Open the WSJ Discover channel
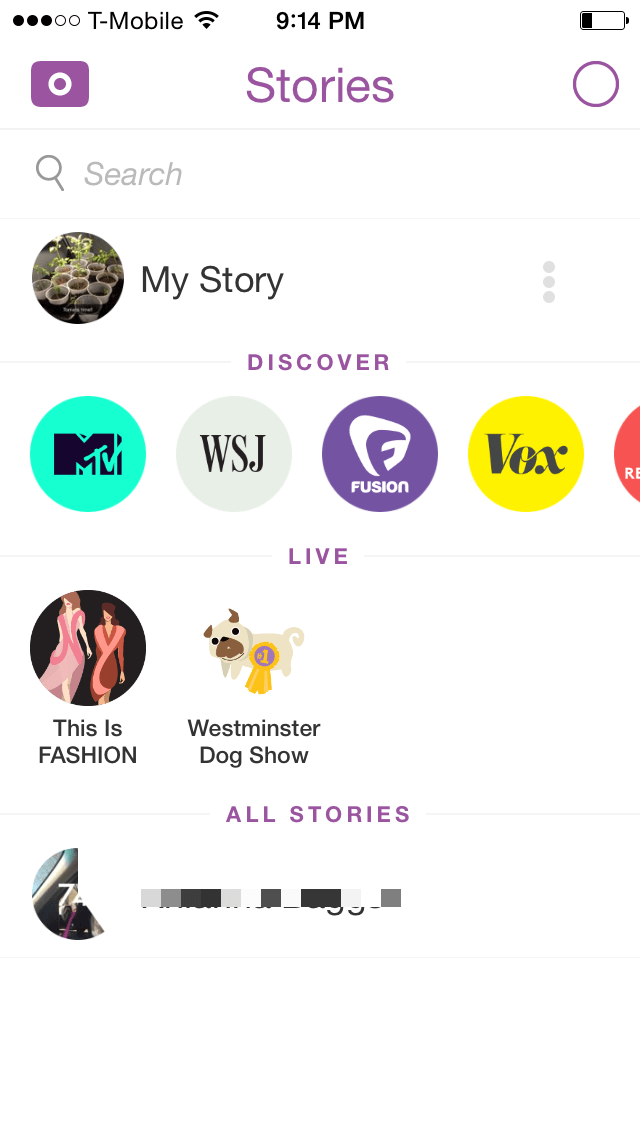Screen dimensions: 640x1136 pyautogui.click(x=234, y=454)
